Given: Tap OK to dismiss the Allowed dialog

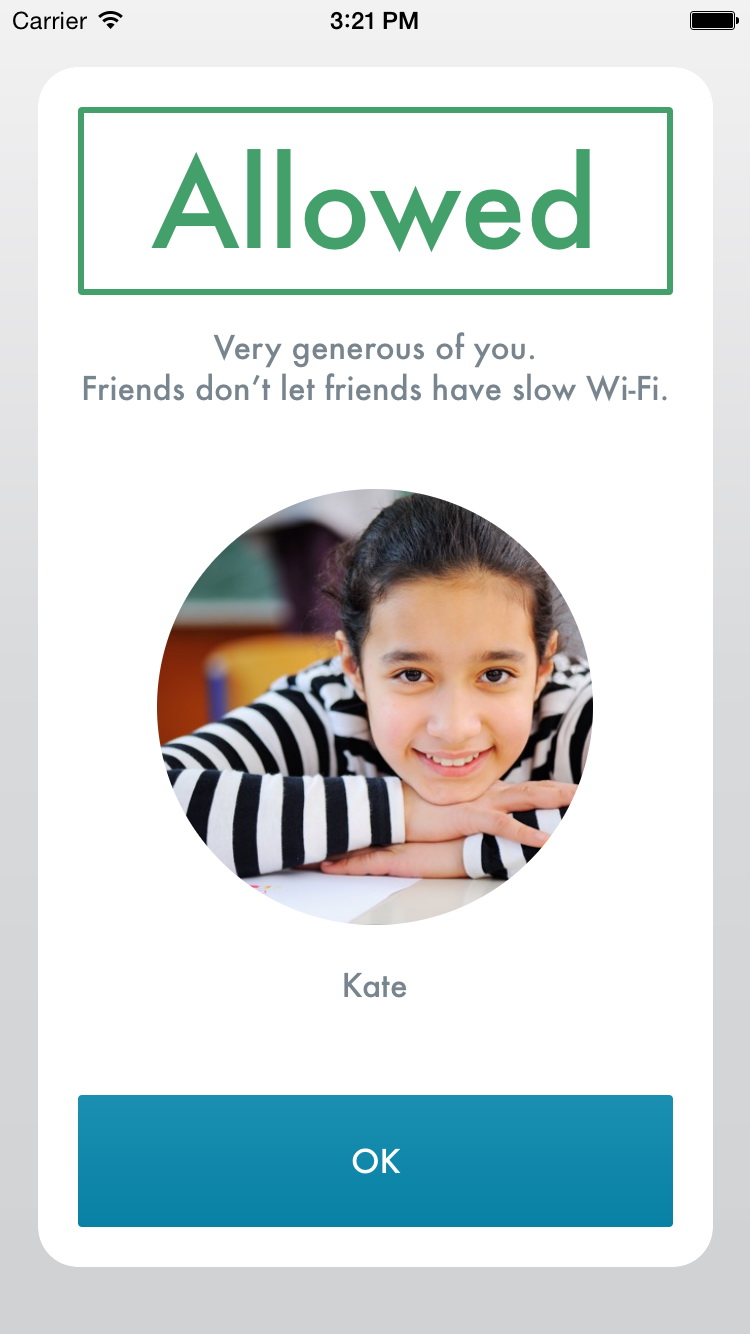Looking at the screenshot, I should click(x=375, y=1160).
